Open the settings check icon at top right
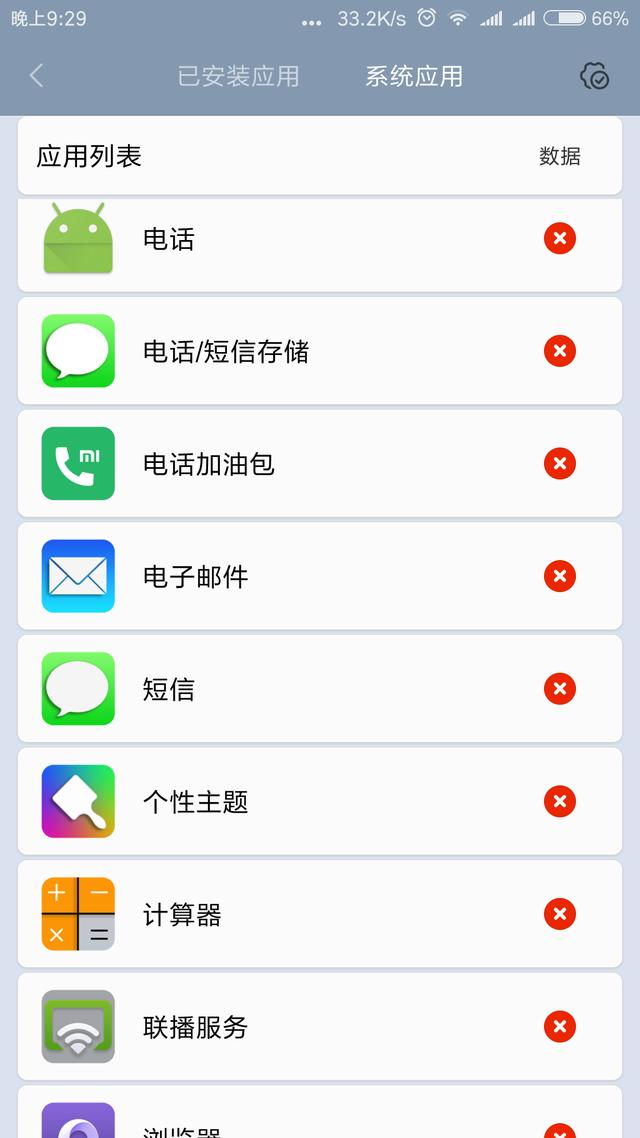This screenshot has height=1138, width=640. point(595,76)
